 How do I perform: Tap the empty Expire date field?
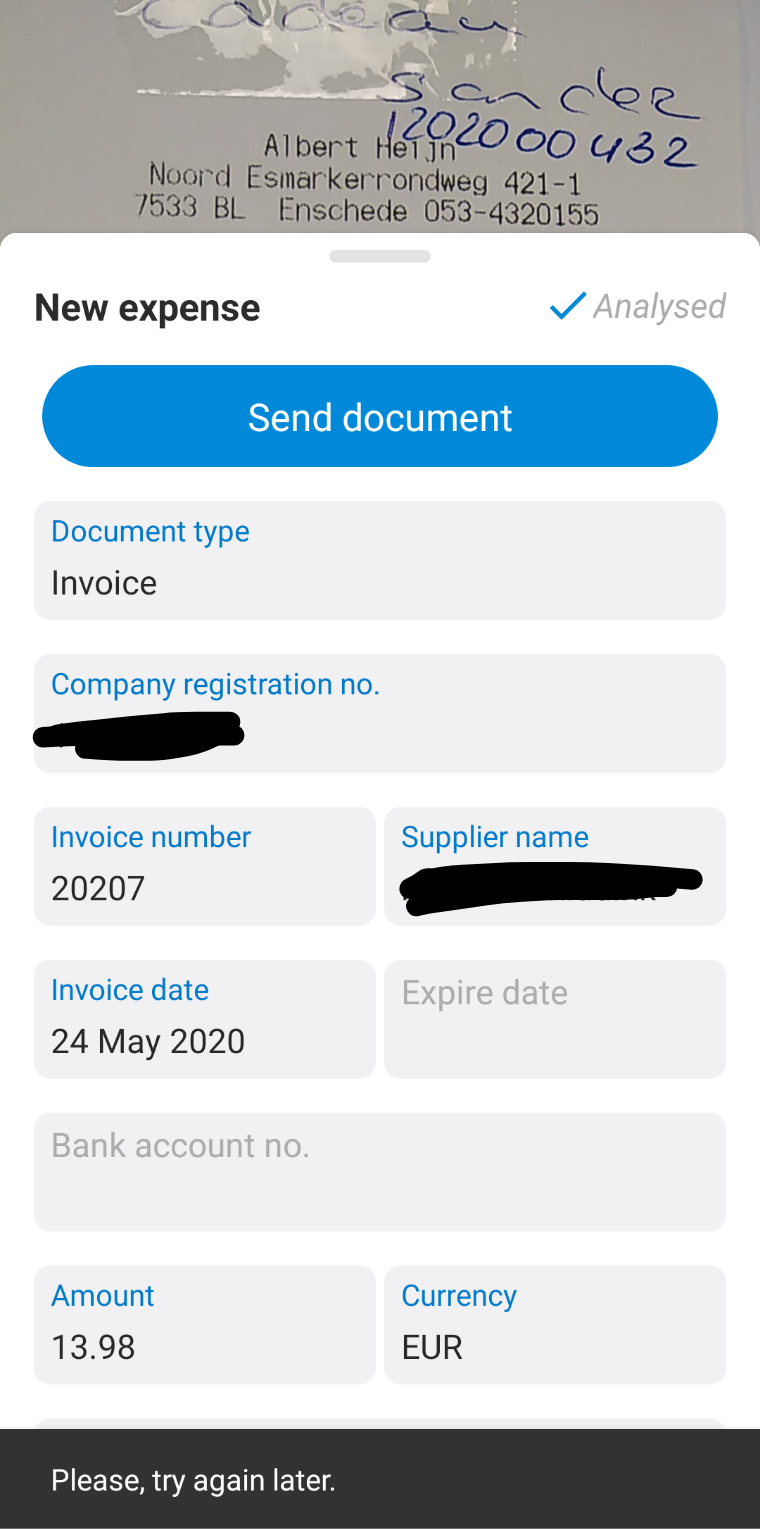[x=555, y=1018]
